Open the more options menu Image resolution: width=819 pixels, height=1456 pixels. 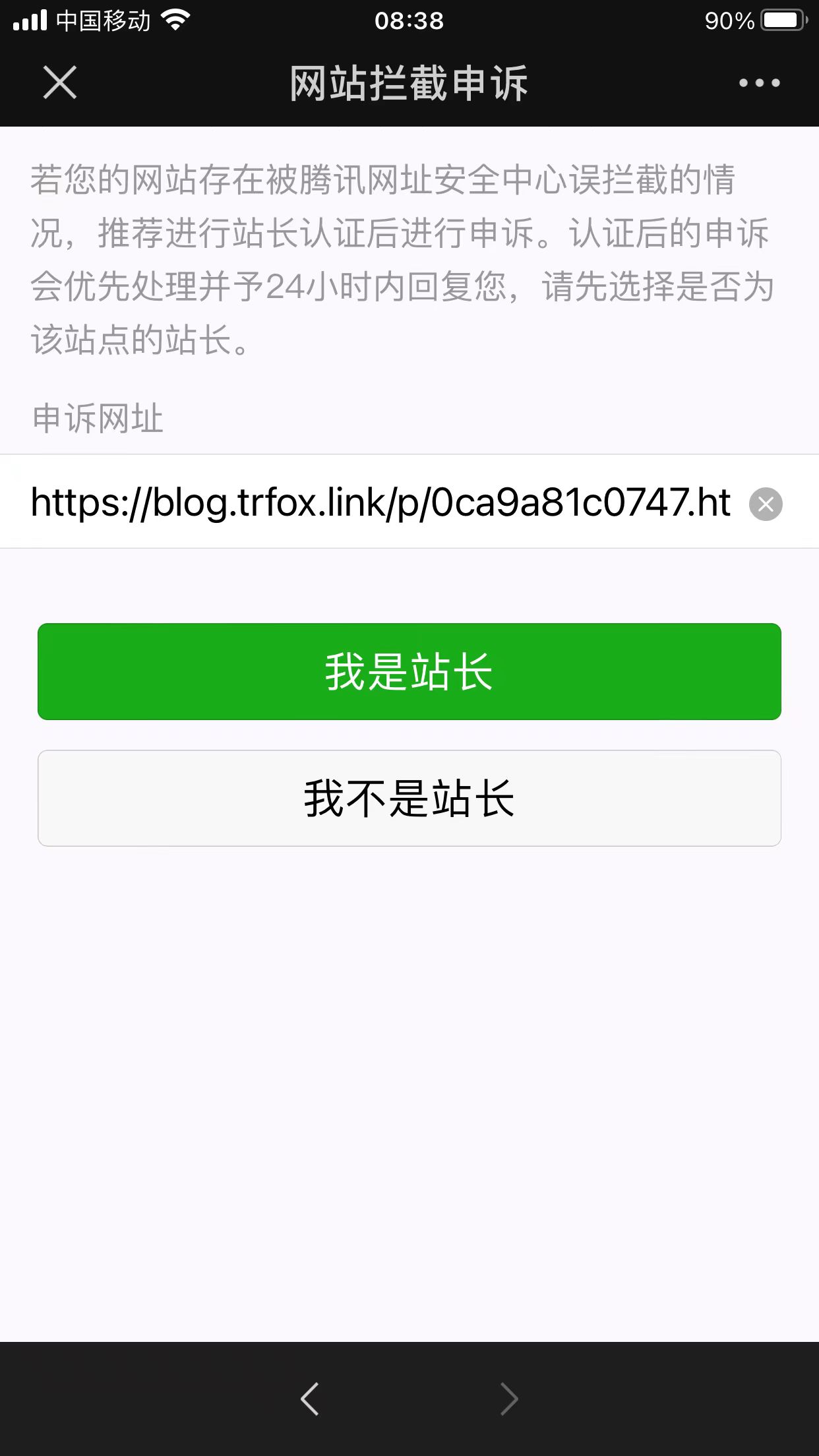(758, 82)
